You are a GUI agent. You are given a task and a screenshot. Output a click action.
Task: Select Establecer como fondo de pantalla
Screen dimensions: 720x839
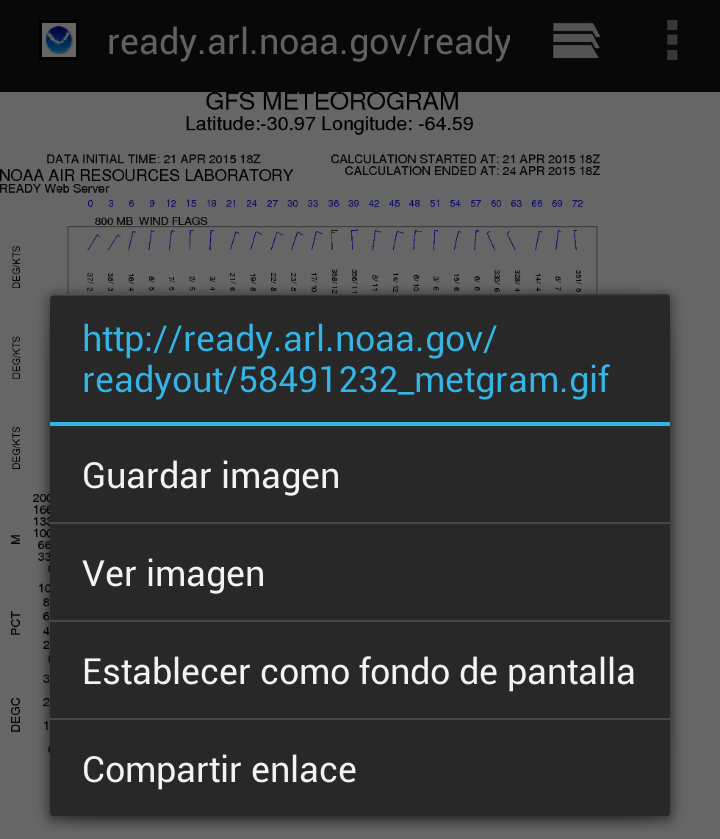tap(360, 671)
